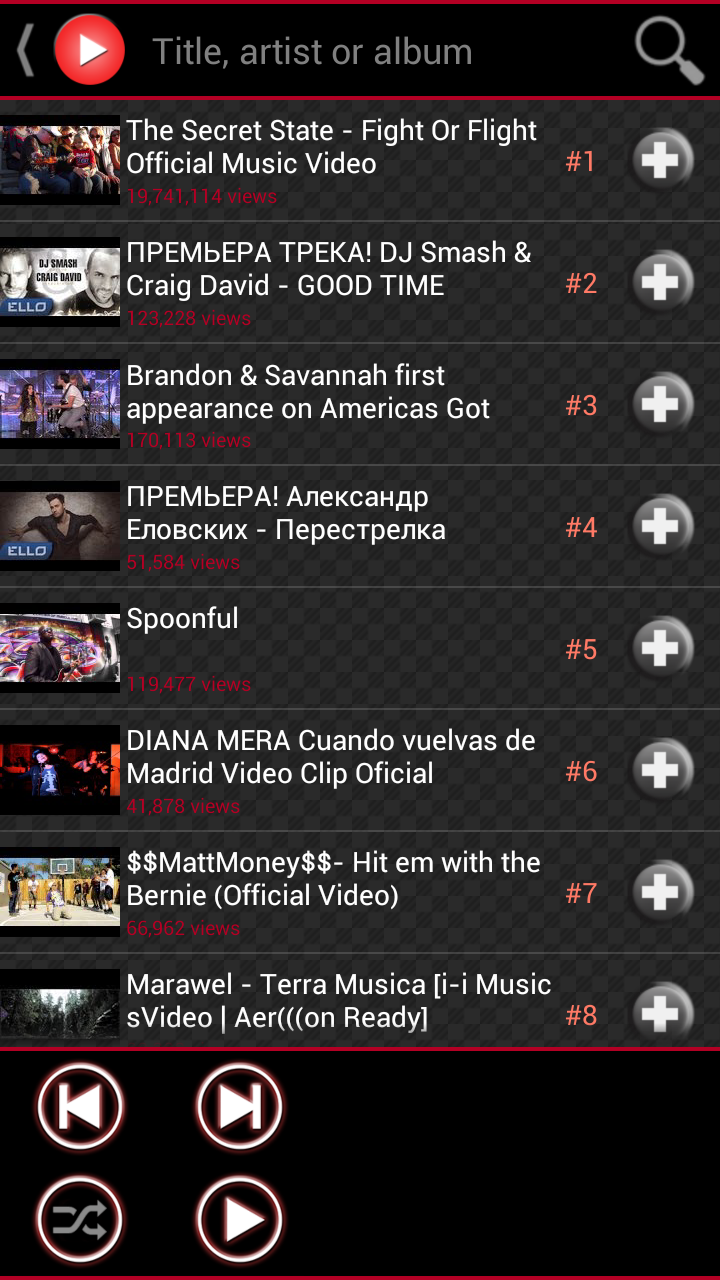Toggle shuffle playback
The image size is (720, 1280).
[80, 1220]
